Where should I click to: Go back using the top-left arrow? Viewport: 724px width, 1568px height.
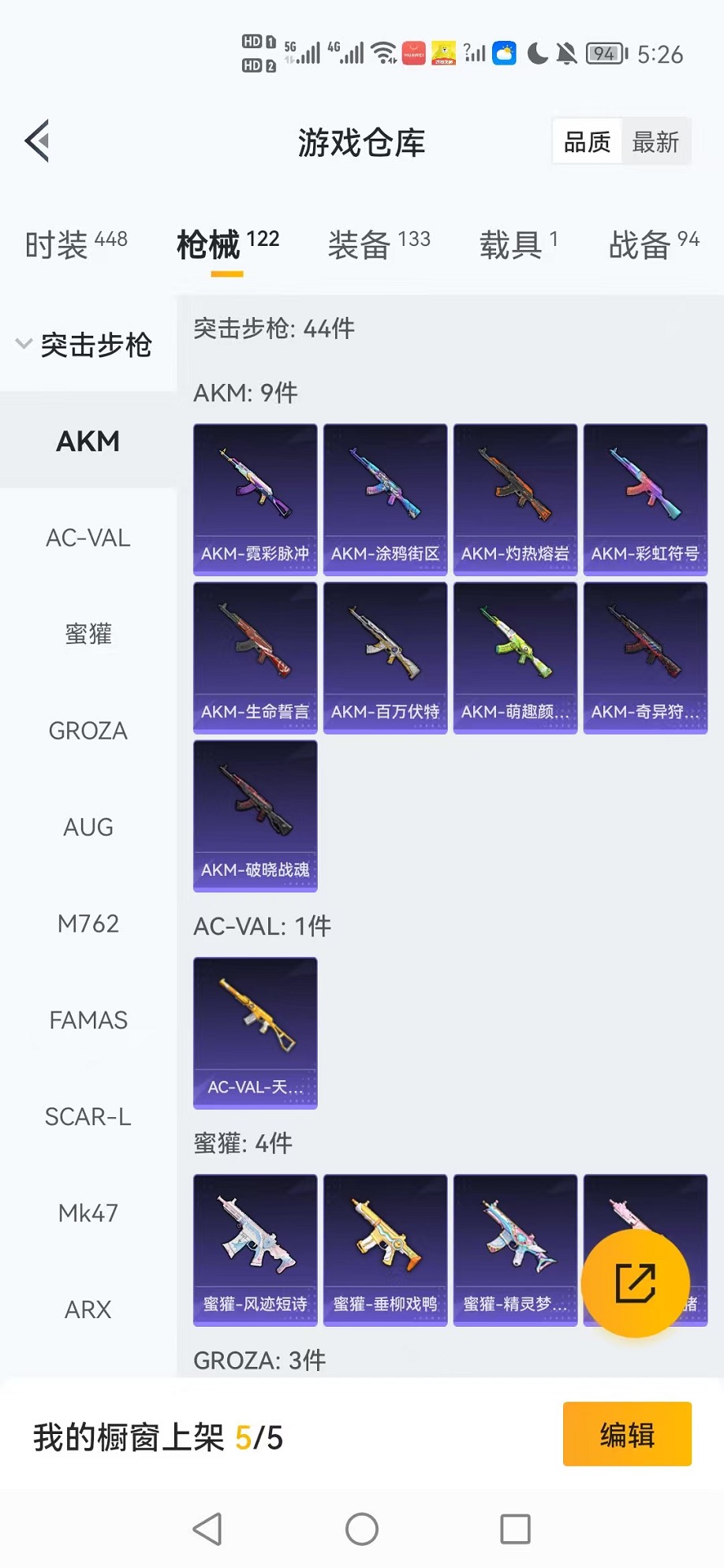pyautogui.click(x=37, y=141)
